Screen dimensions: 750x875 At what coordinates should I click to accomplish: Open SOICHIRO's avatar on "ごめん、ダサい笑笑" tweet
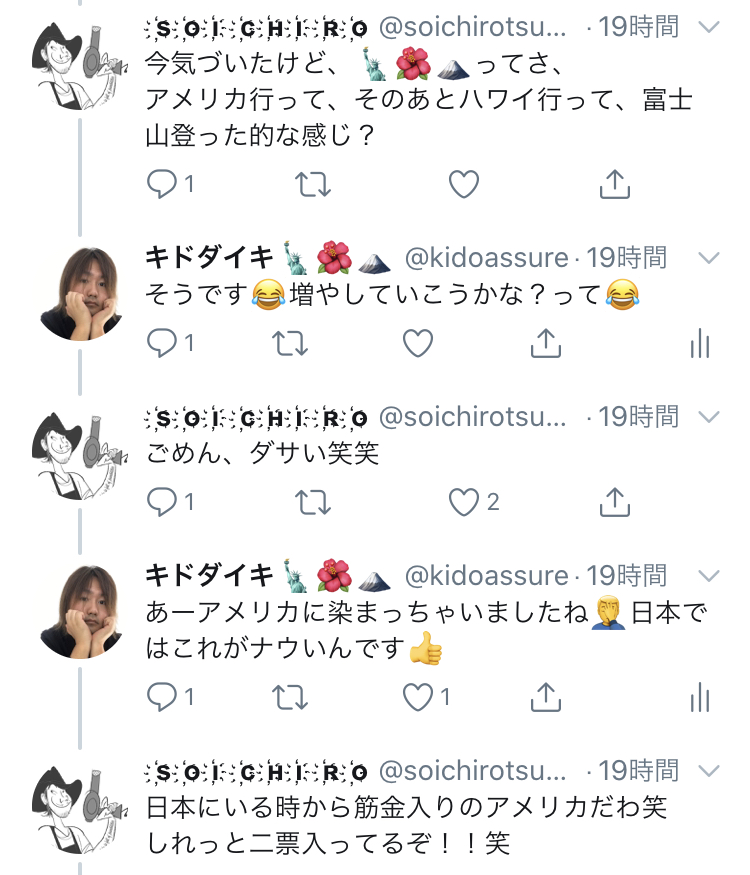pos(78,451)
